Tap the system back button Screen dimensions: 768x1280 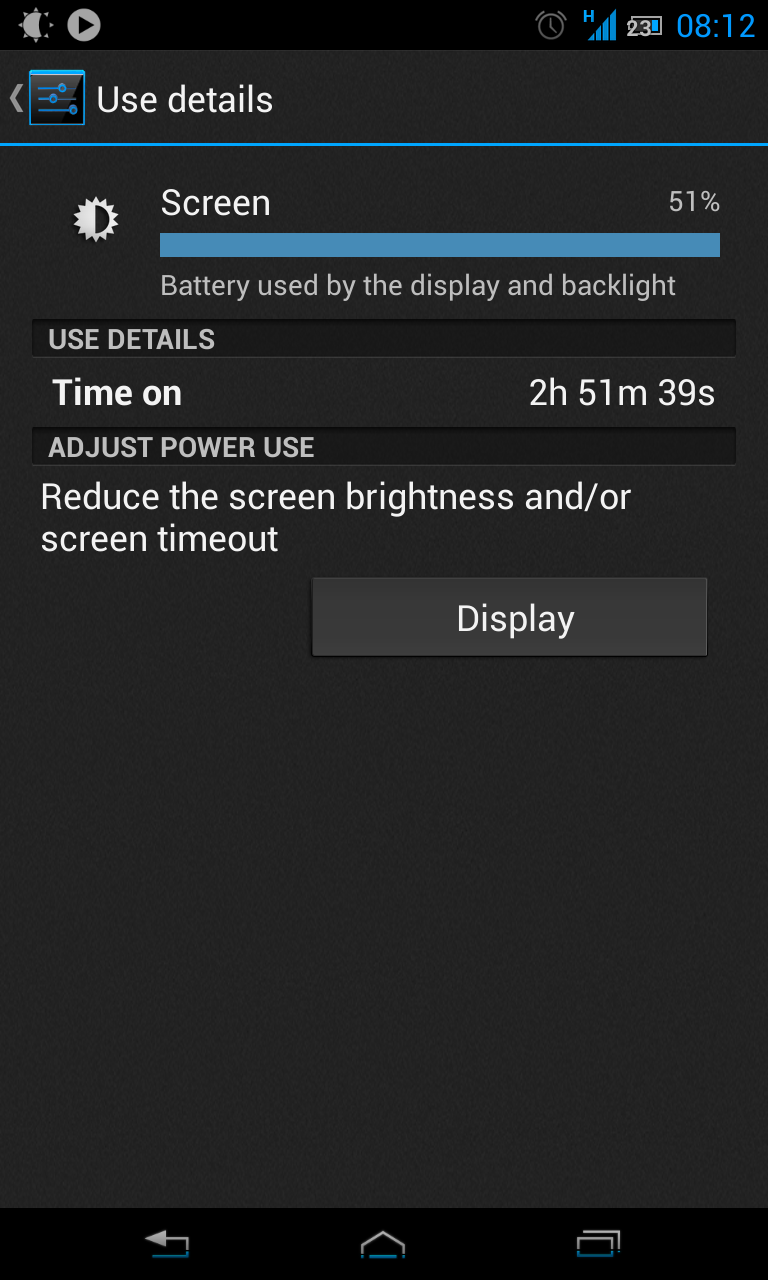167,1244
